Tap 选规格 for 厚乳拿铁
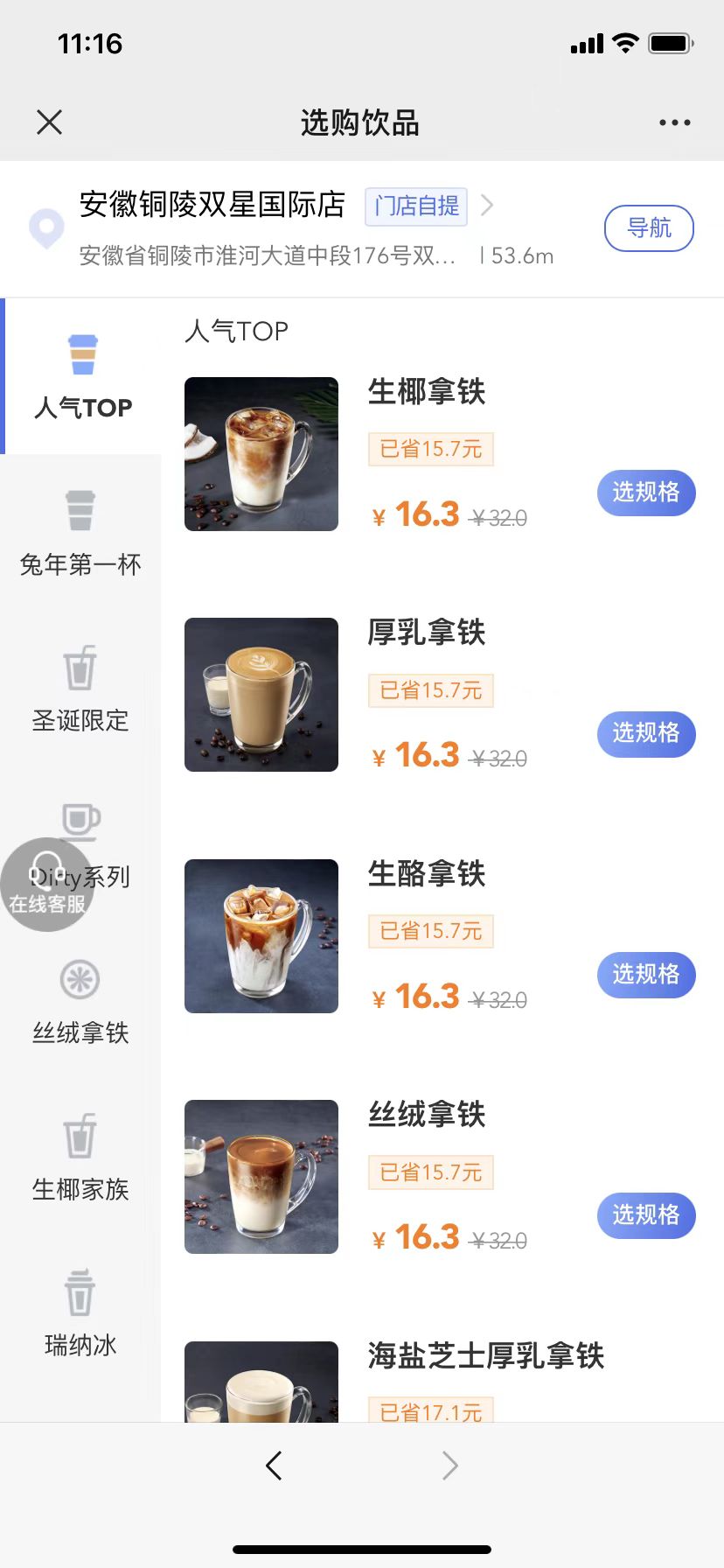 coord(646,733)
